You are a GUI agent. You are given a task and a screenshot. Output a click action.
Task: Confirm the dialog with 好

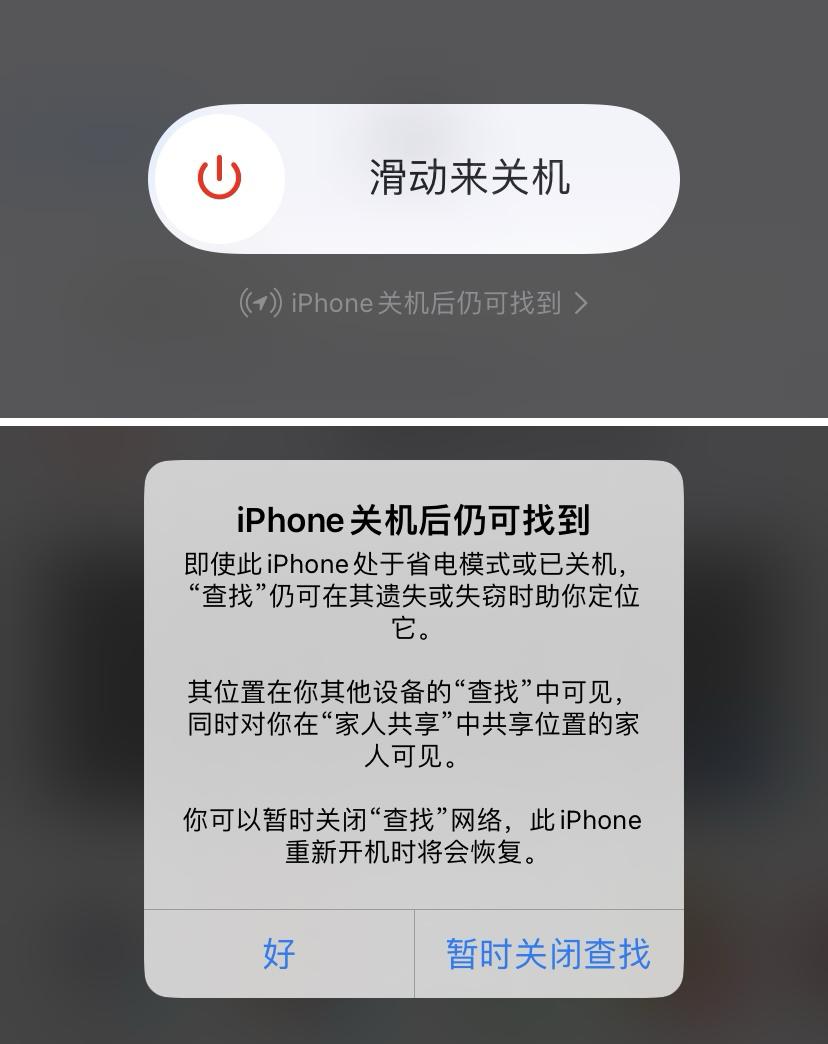279,953
